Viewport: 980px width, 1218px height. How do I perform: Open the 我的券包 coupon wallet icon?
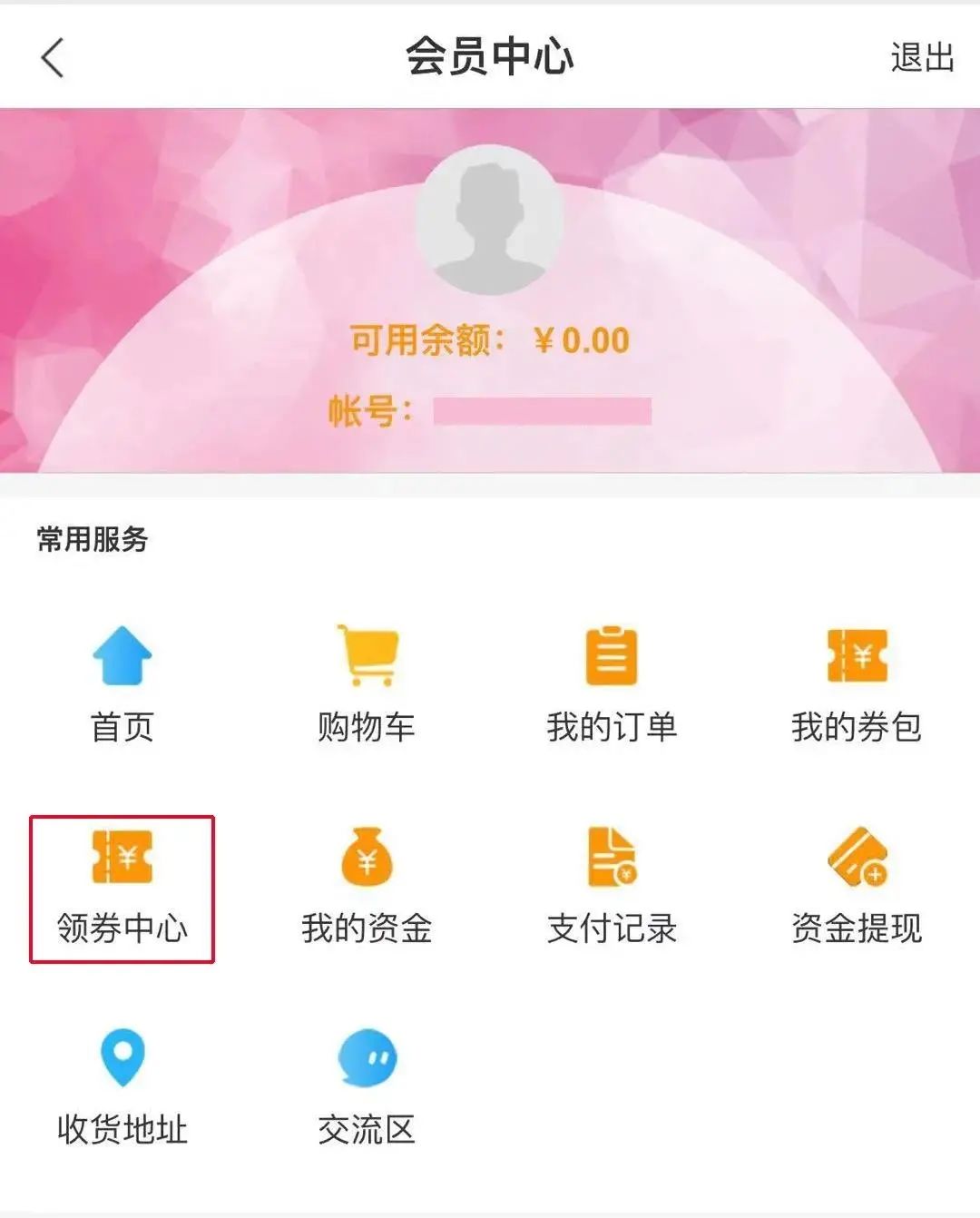pos(857,655)
